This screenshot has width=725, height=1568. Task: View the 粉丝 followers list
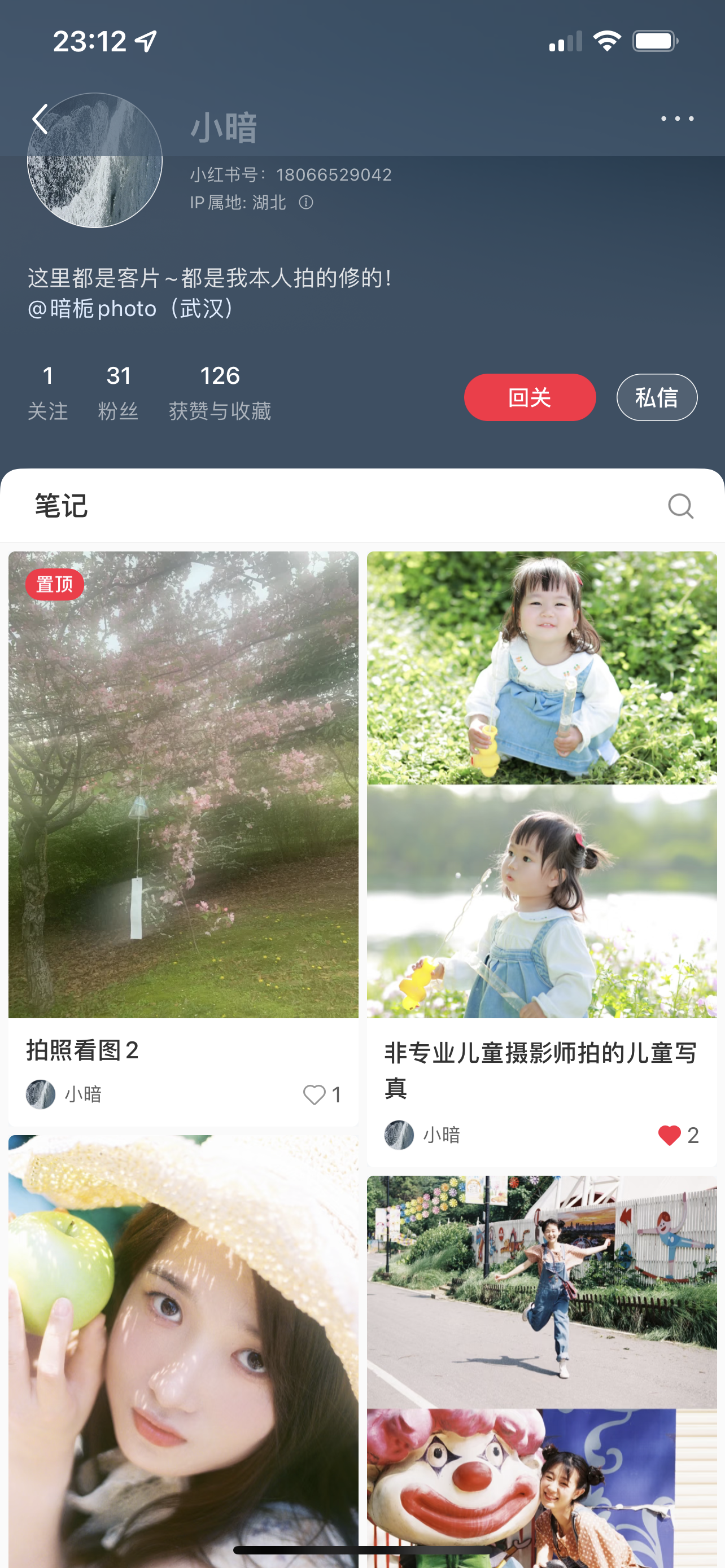118,393
